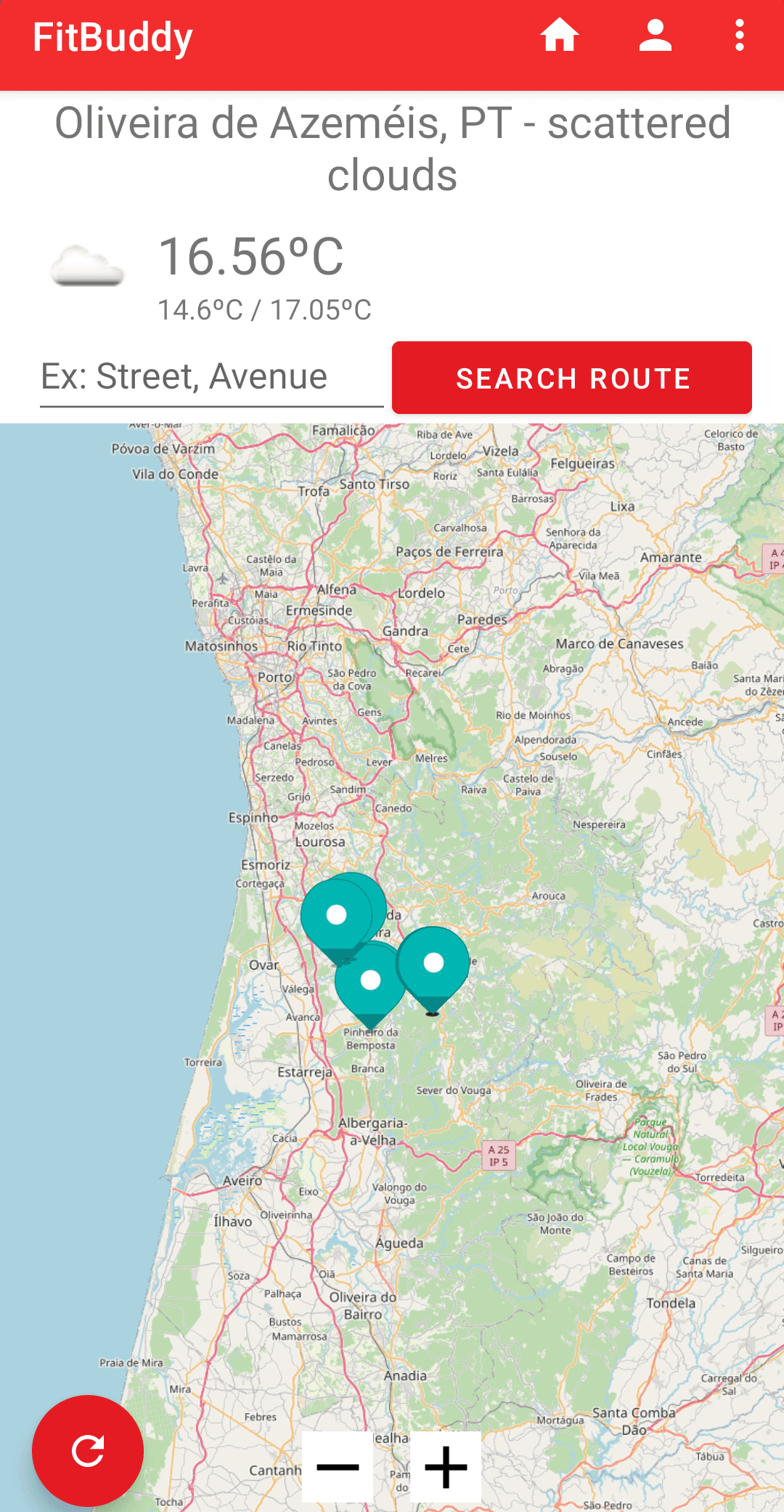
Task: Tap the Search Route button
Action: click(x=571, y=378)
